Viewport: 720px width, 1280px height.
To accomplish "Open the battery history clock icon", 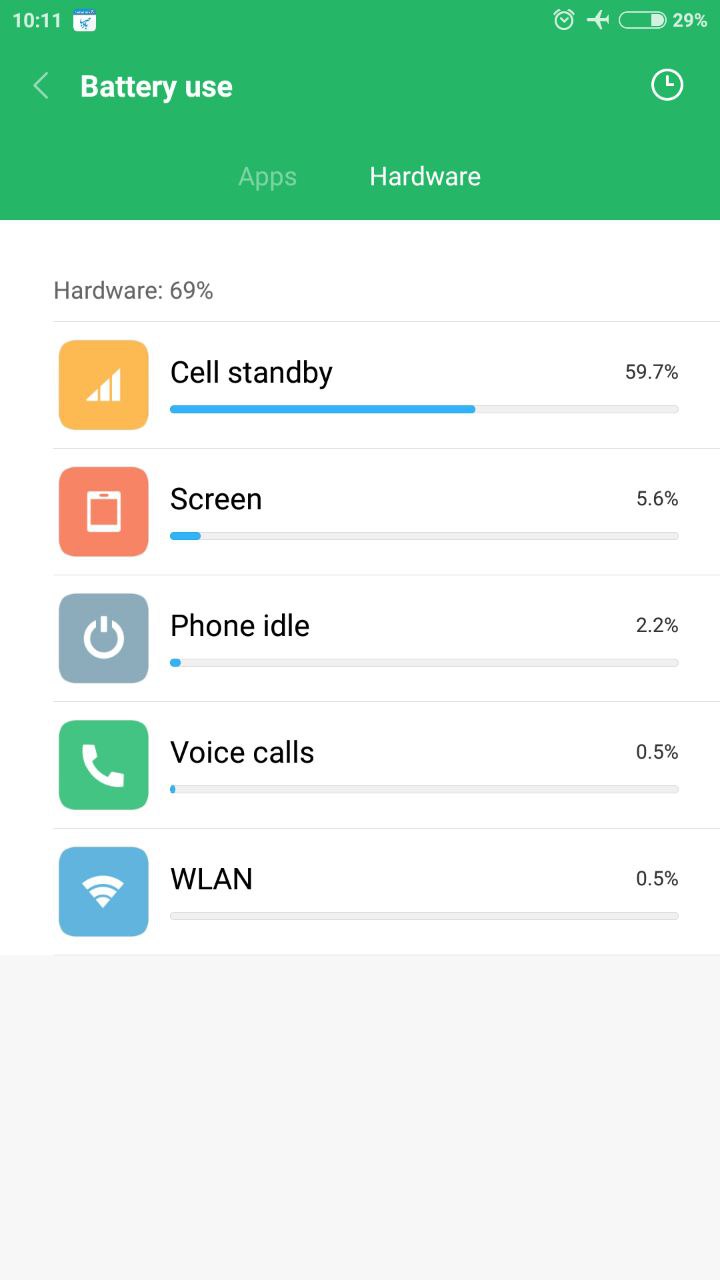I will [x=667, y=85].
